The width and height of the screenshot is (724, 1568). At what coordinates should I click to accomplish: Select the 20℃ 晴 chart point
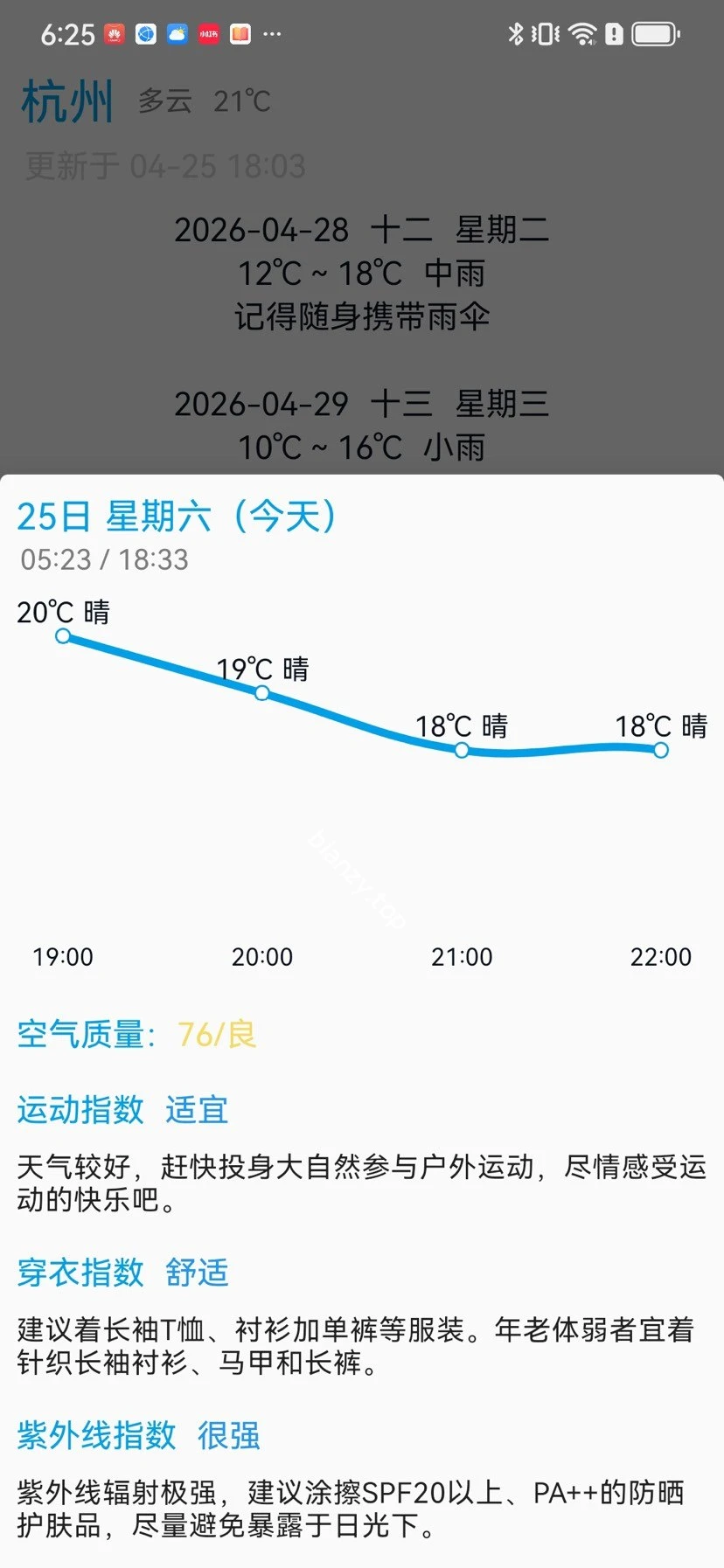[63, 636]
